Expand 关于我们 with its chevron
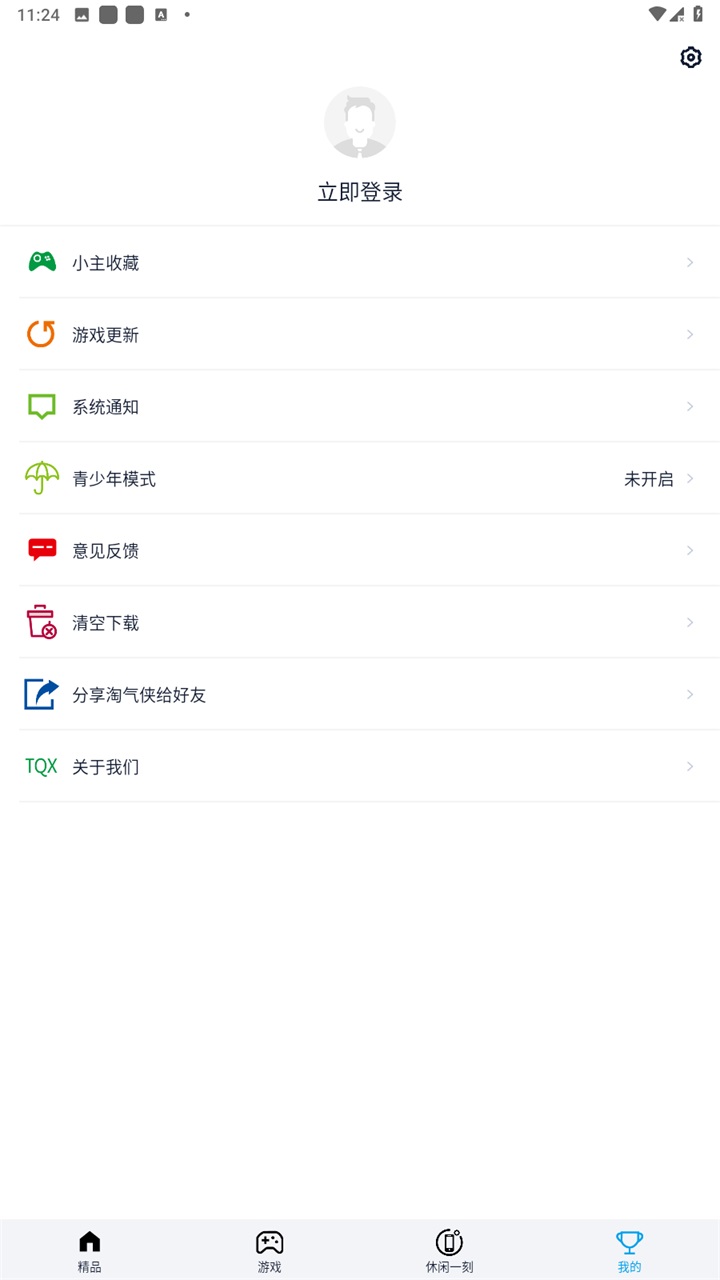This screenshot has width=720, height=1280. (x=690, y=766)
